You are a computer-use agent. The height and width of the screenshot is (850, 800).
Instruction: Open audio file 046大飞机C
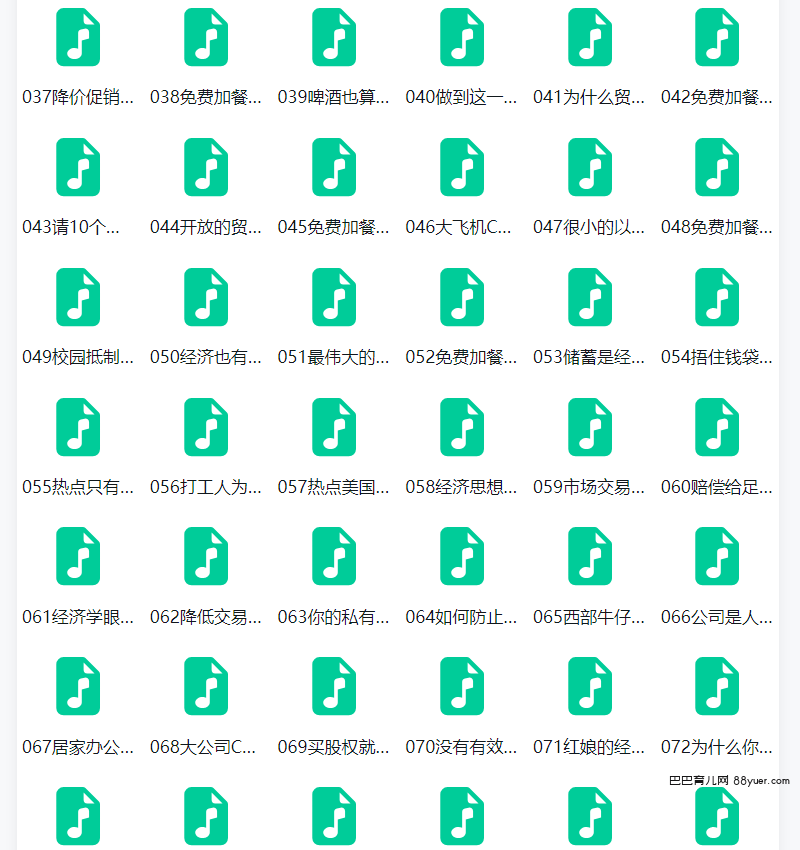[x=462, y=167]
